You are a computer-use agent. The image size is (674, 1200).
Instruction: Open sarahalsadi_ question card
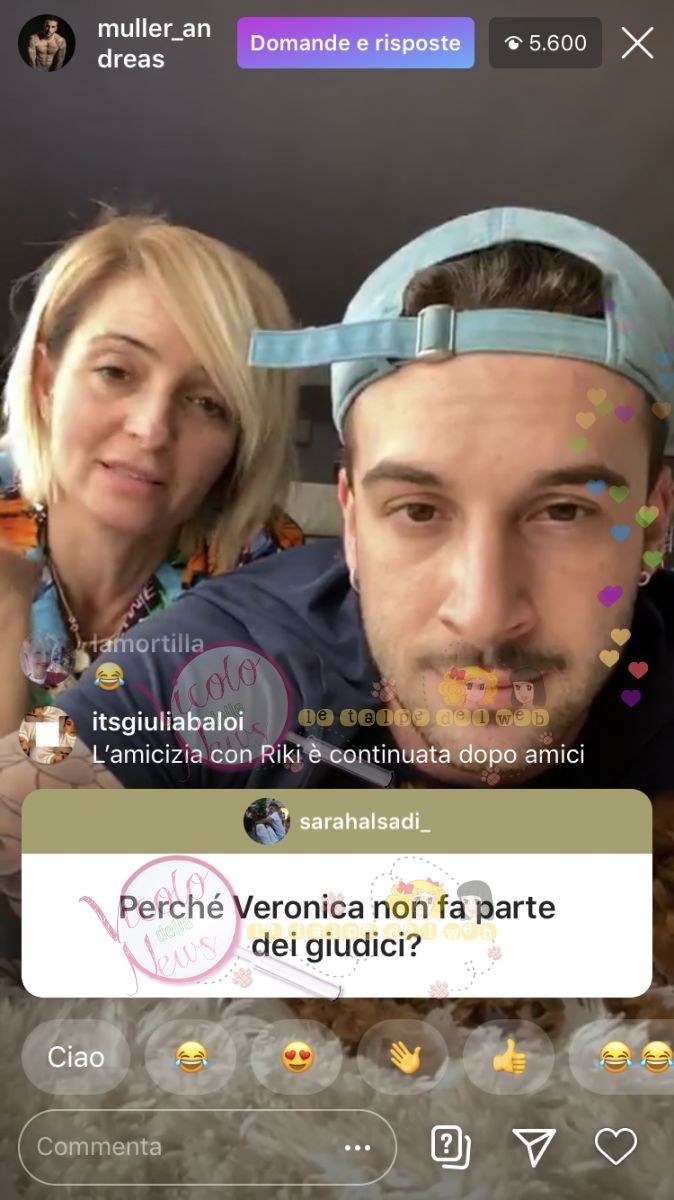click(x=336, y=893)
